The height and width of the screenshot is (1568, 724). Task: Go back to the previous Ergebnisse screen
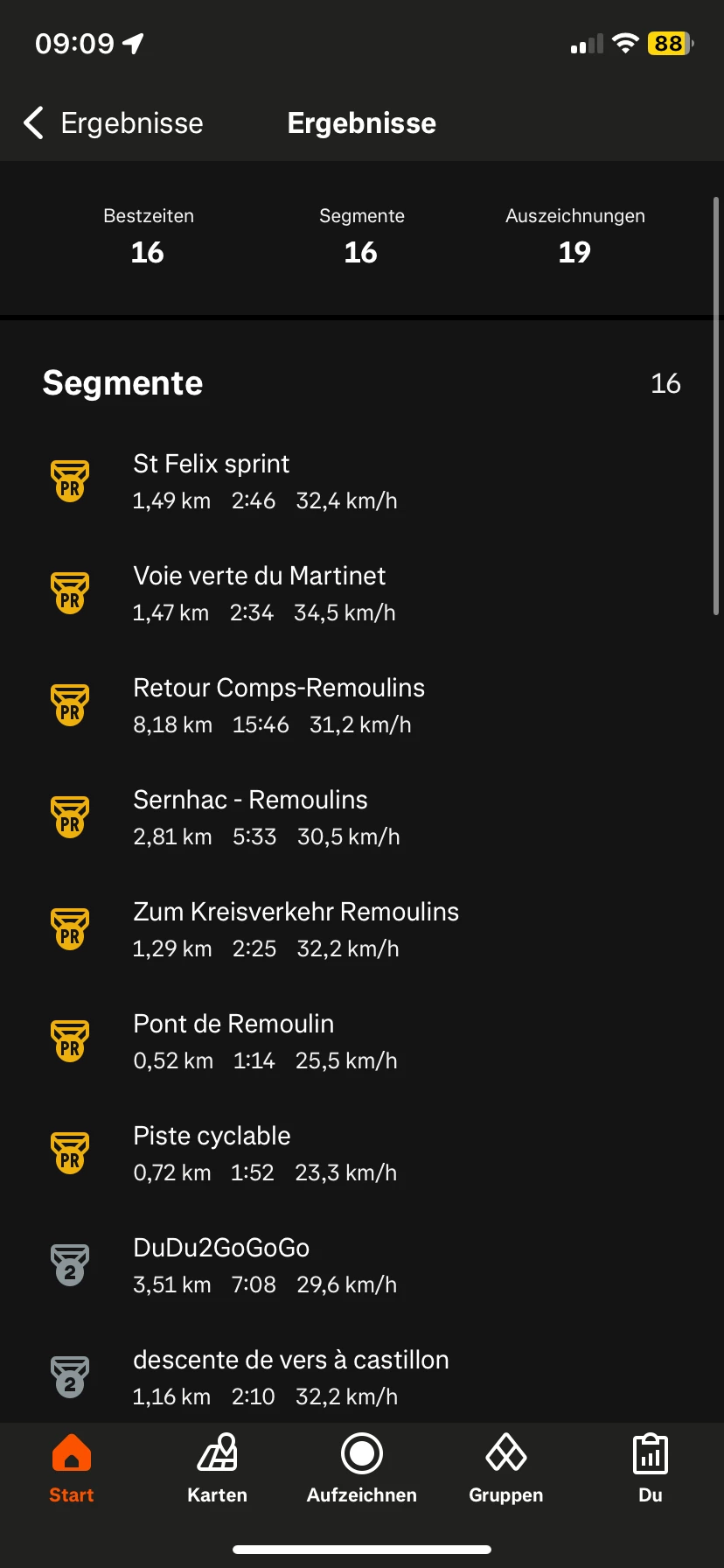[114, 123]
